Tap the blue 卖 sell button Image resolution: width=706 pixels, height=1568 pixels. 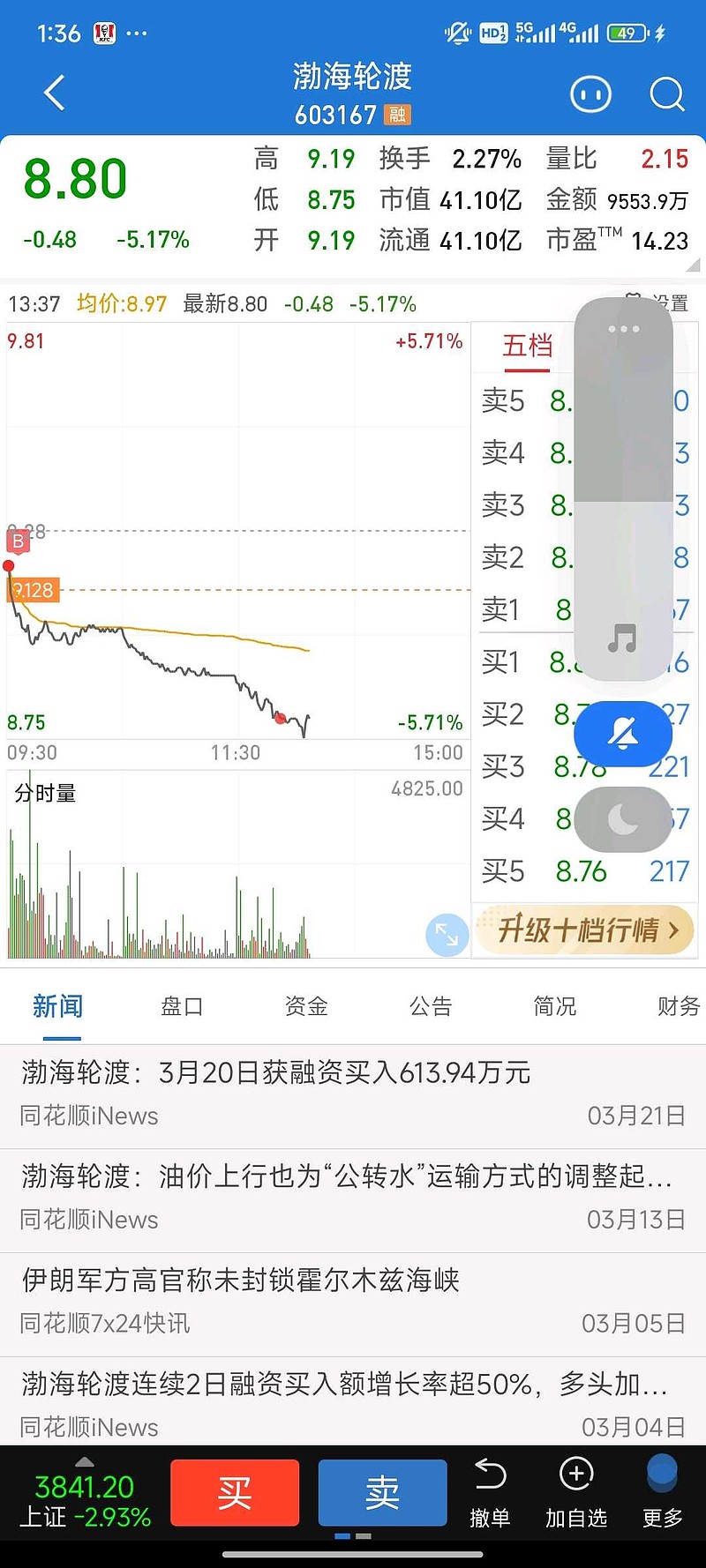[x=382, y=1492]
